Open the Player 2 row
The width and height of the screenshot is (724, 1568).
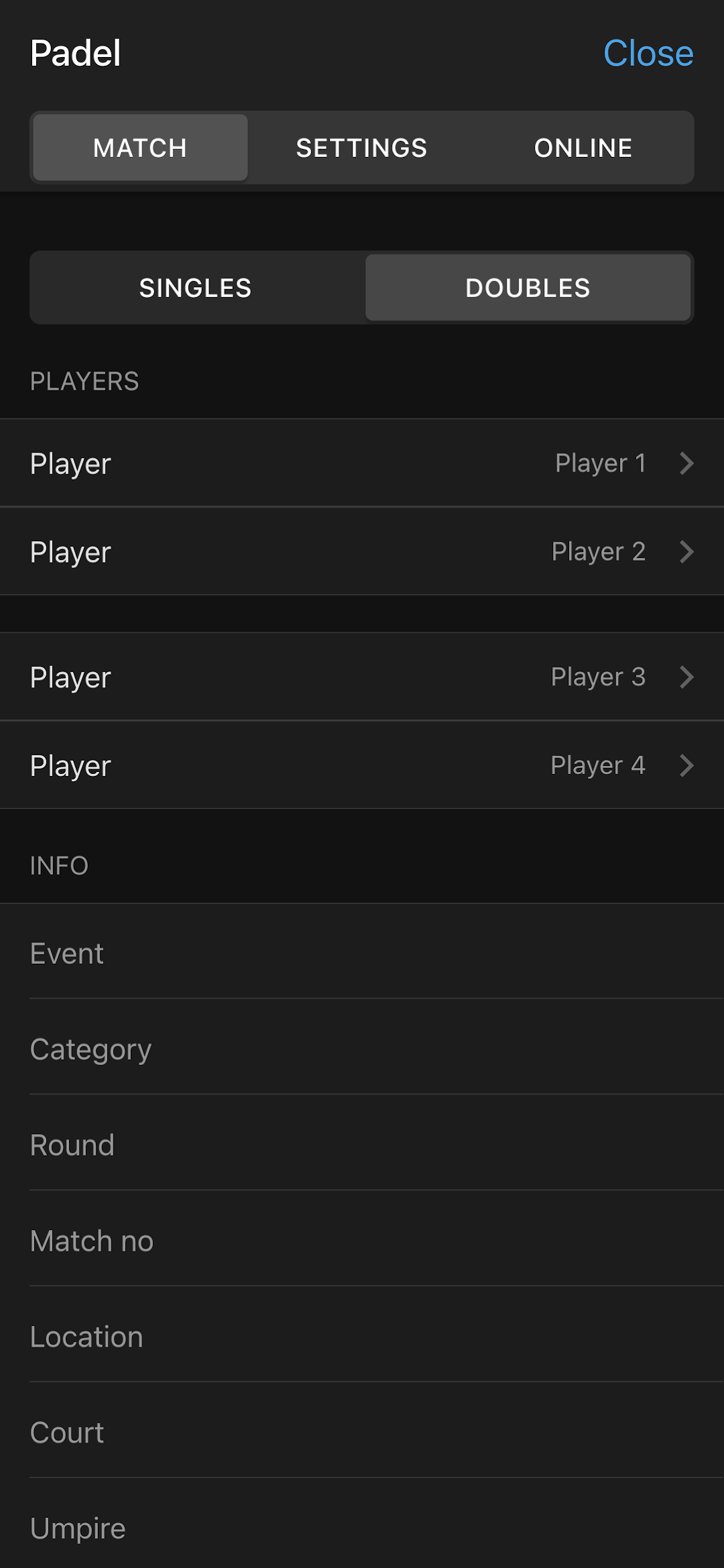[x=362, y=551]
